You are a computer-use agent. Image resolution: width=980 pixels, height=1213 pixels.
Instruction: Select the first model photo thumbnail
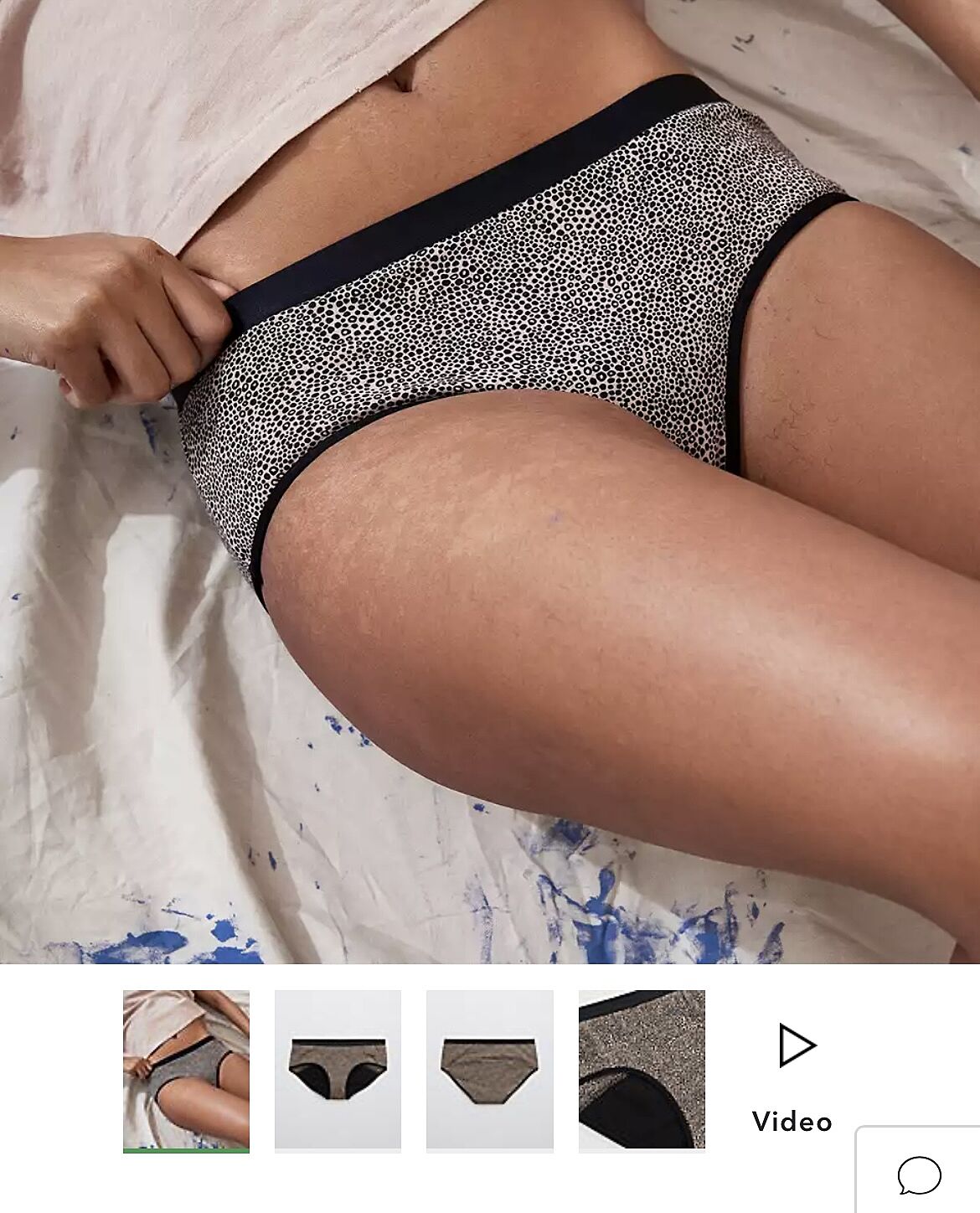pyautogui.click(x=186, y=1069)
